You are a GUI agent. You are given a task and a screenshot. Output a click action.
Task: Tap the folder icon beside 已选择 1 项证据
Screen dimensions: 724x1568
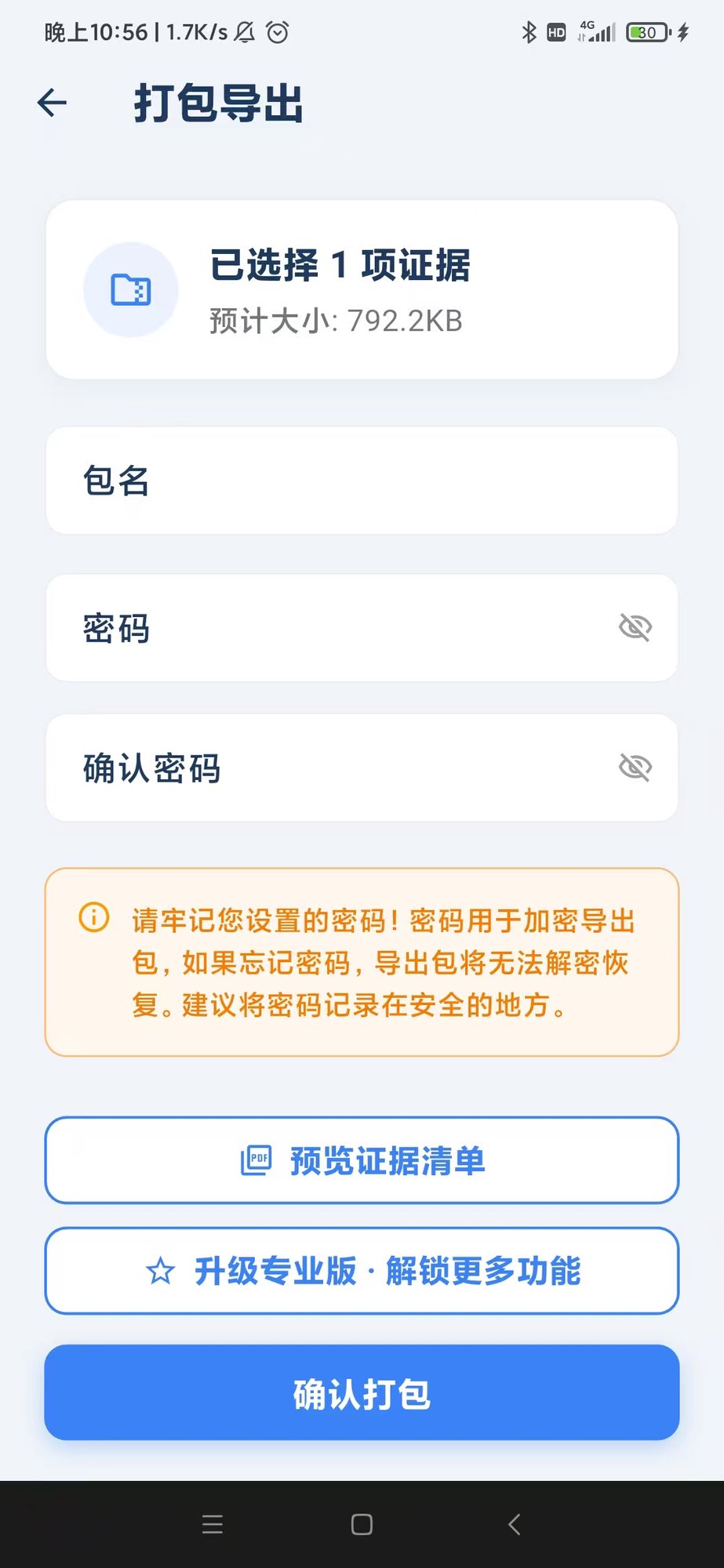pyautogui.click(x=131, y=289)
